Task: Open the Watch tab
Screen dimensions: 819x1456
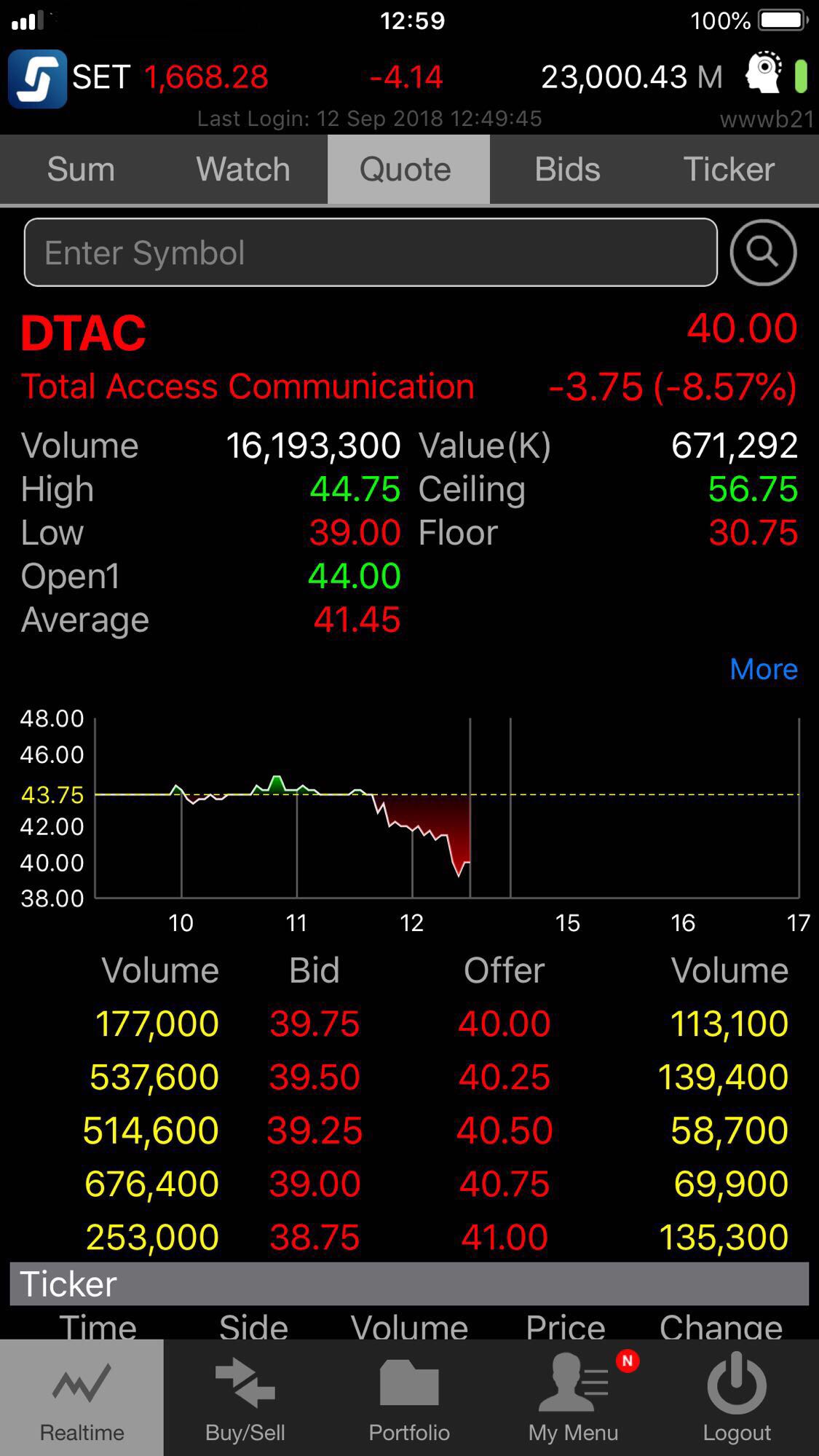Action: click(243, 170)
